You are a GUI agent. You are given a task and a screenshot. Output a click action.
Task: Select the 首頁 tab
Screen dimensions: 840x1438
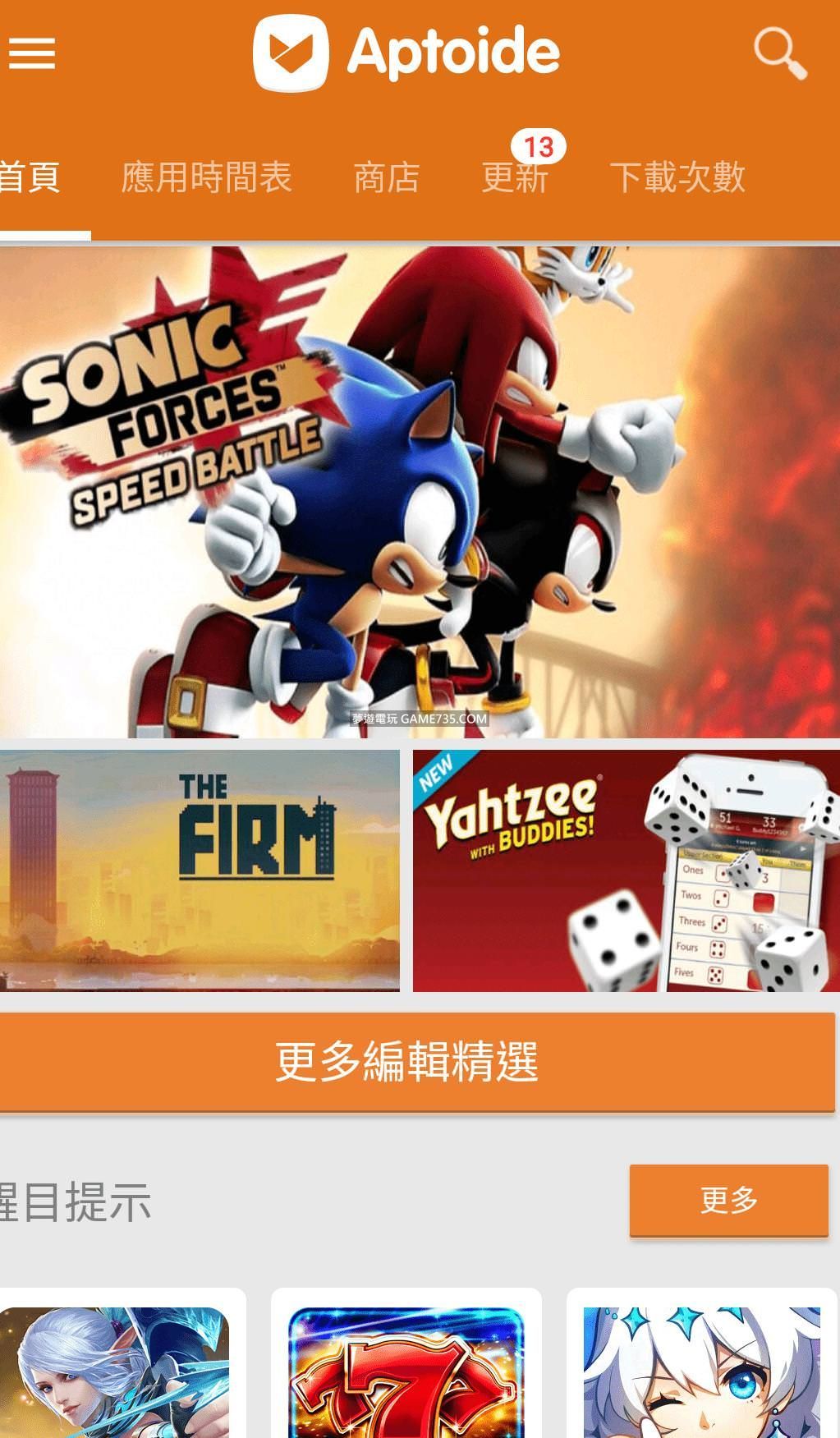[31, 177]
